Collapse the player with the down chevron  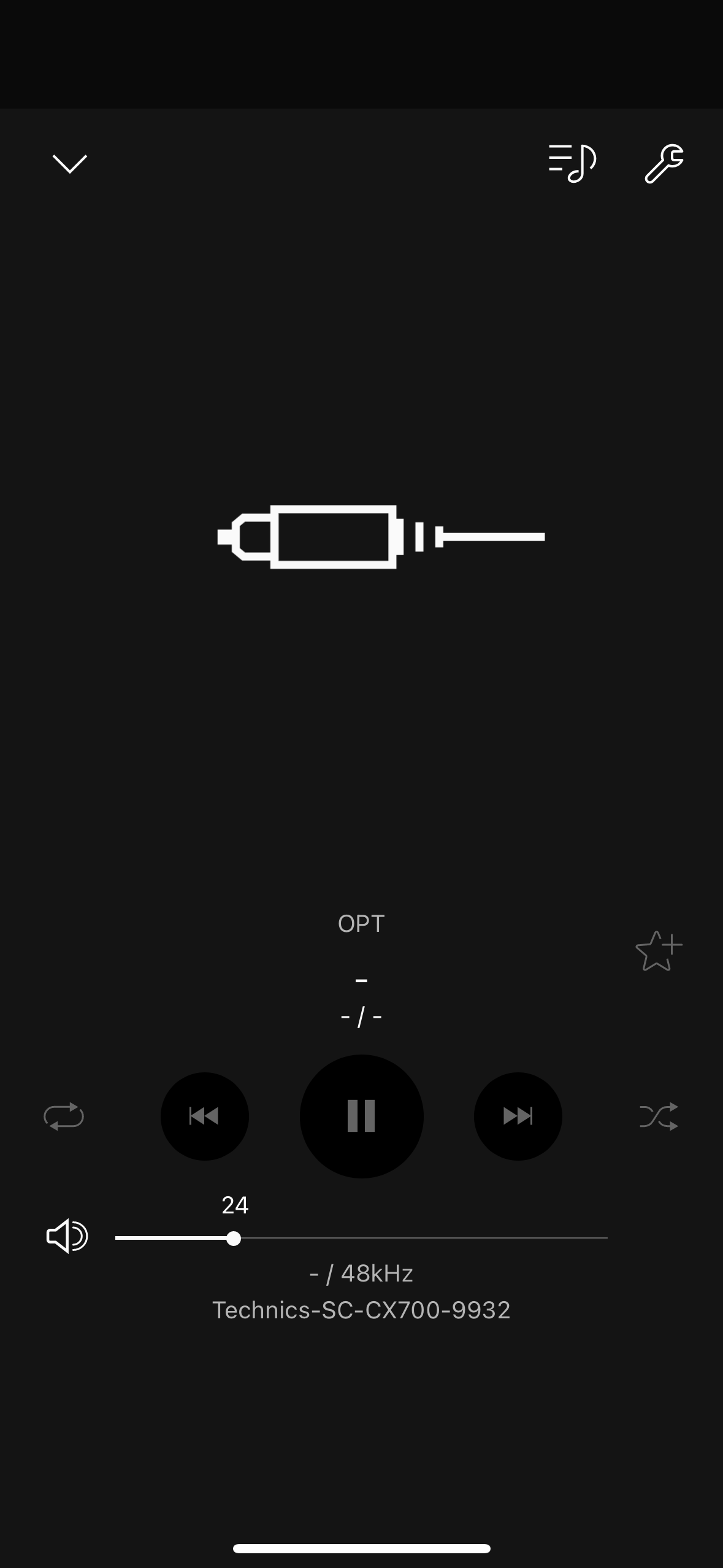tap(70, 164)
